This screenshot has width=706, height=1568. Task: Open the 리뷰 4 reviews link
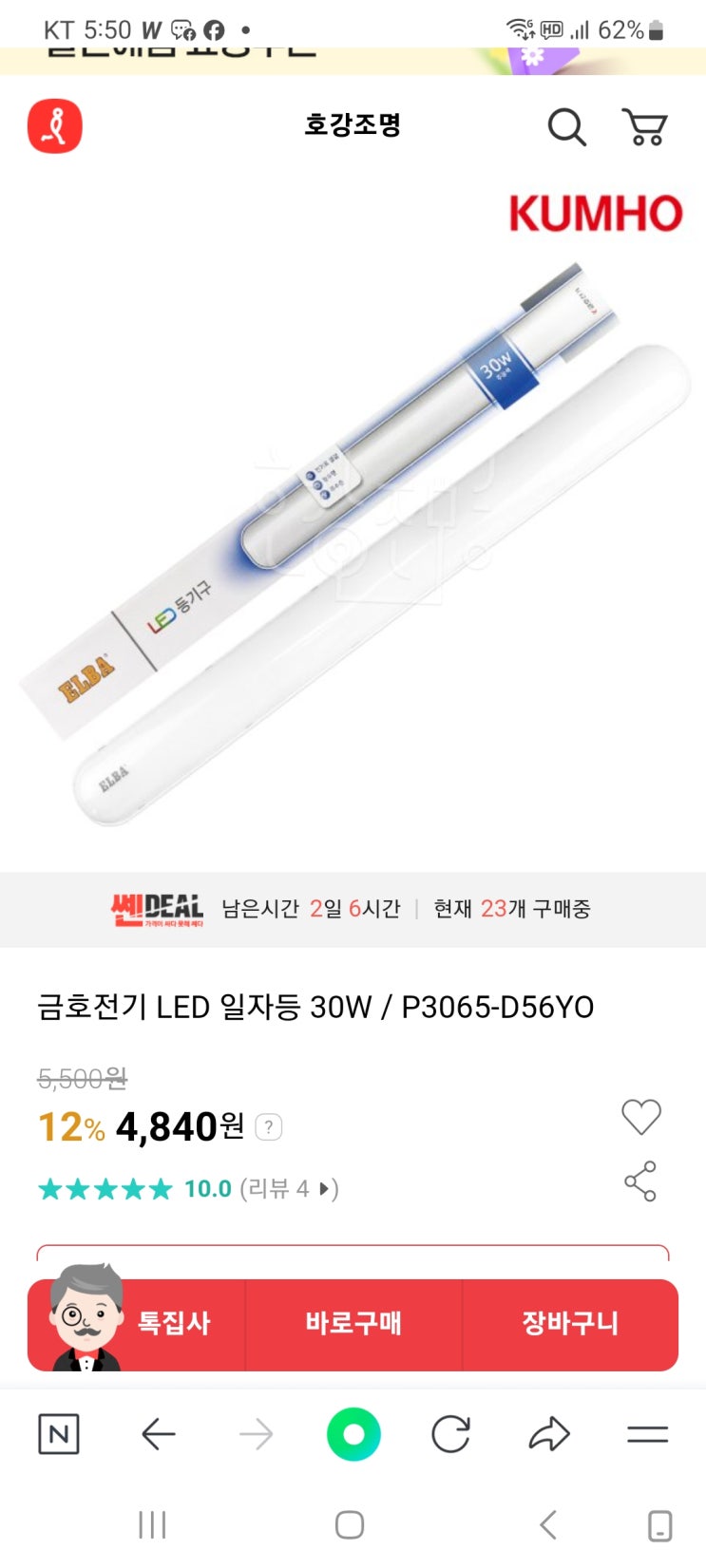pyautogui.click(x=289, y=1189)
